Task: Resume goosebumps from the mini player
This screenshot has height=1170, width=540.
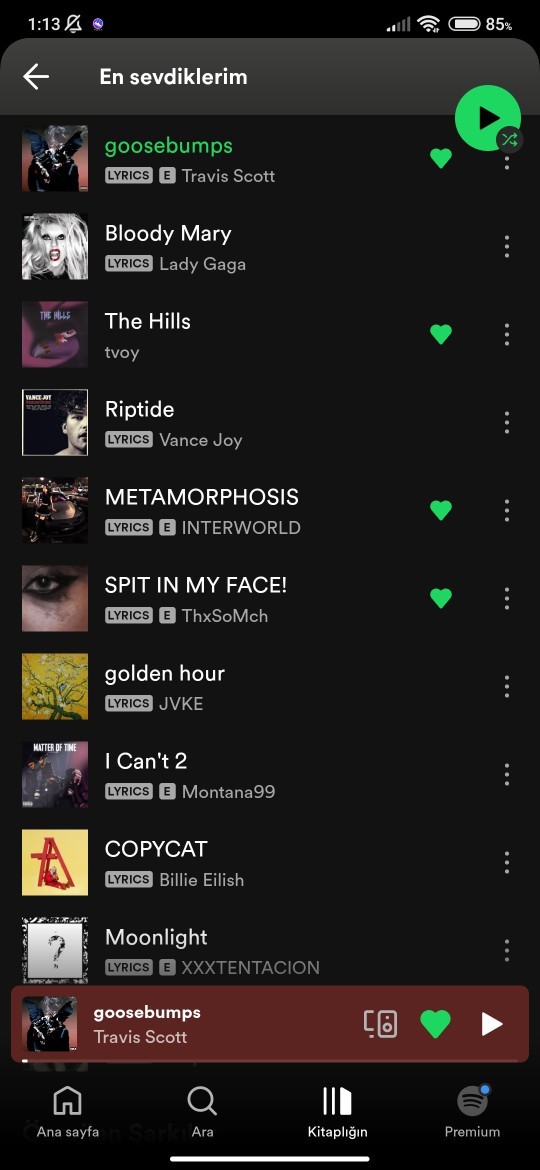Action: coord(492,1024)
